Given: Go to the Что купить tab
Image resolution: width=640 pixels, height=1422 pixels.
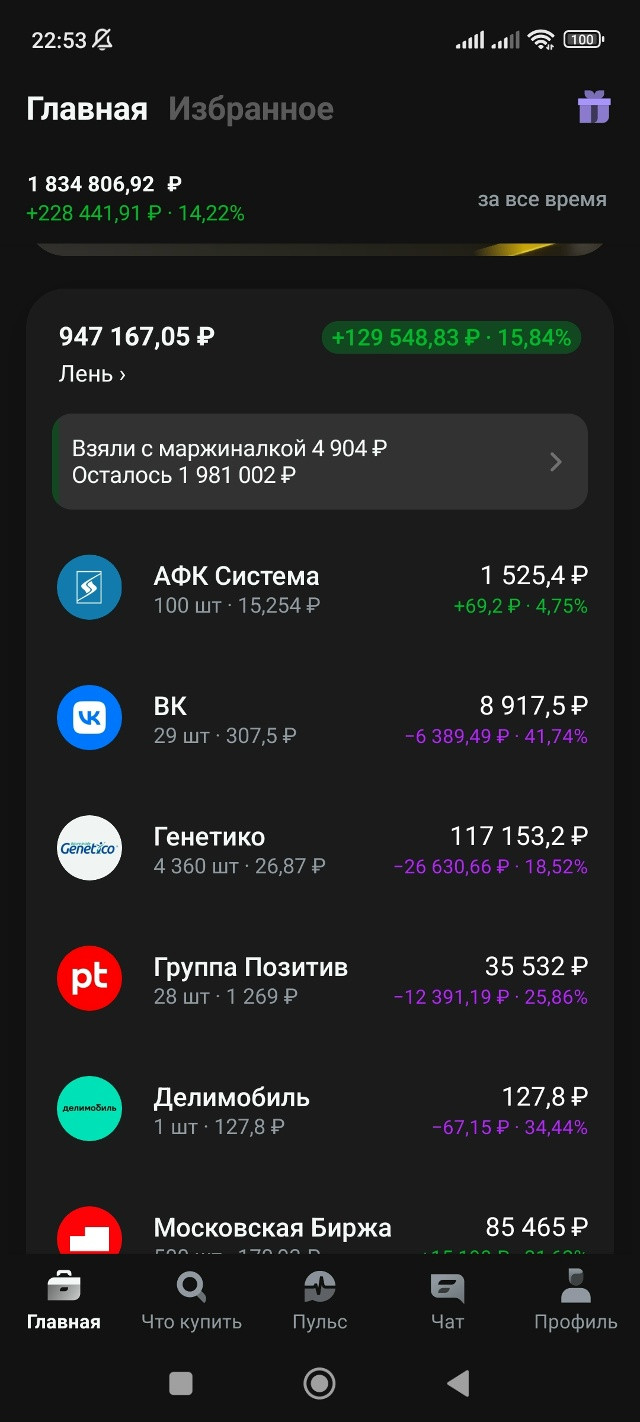Looking at the screenshot, I should click(x=191, y=1302).
